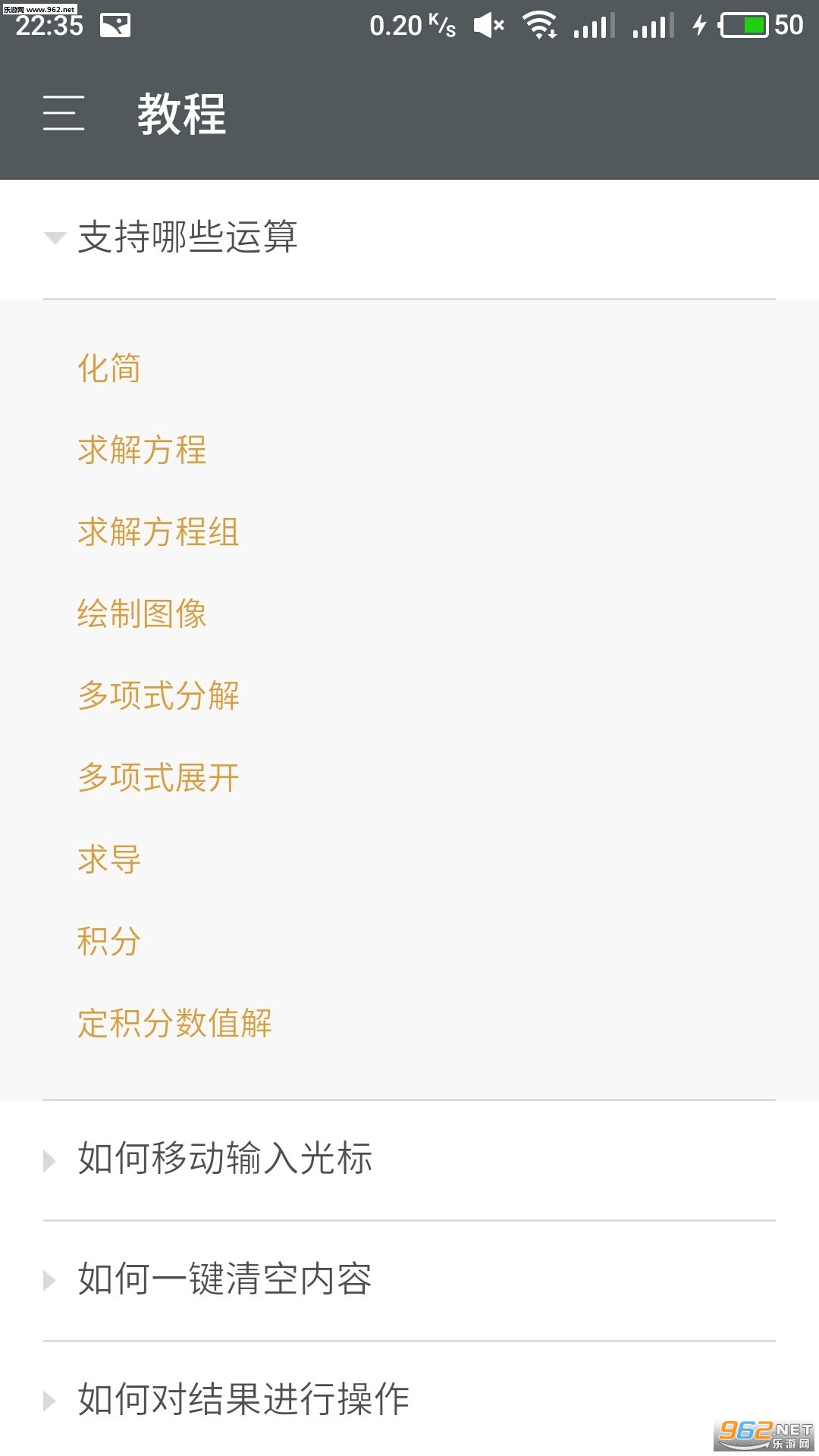Open the hamburger drawer menu

click(x=64, y=114)
